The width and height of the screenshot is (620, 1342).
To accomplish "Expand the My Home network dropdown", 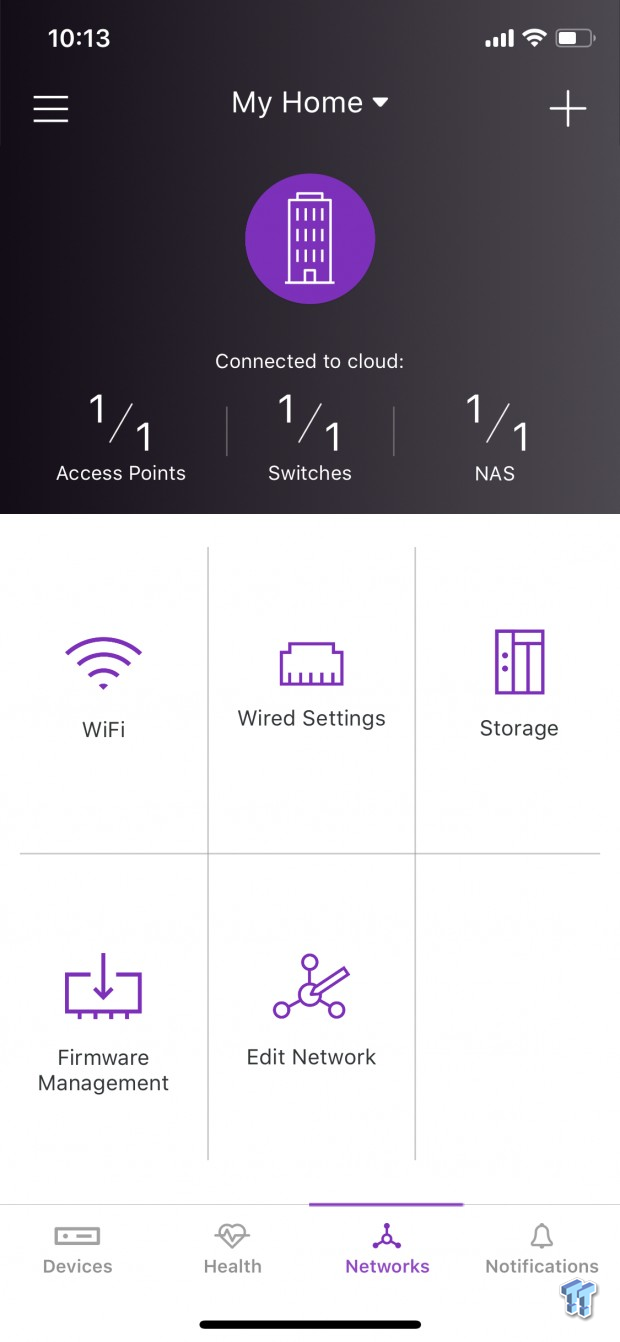I will tap(310, 102).
